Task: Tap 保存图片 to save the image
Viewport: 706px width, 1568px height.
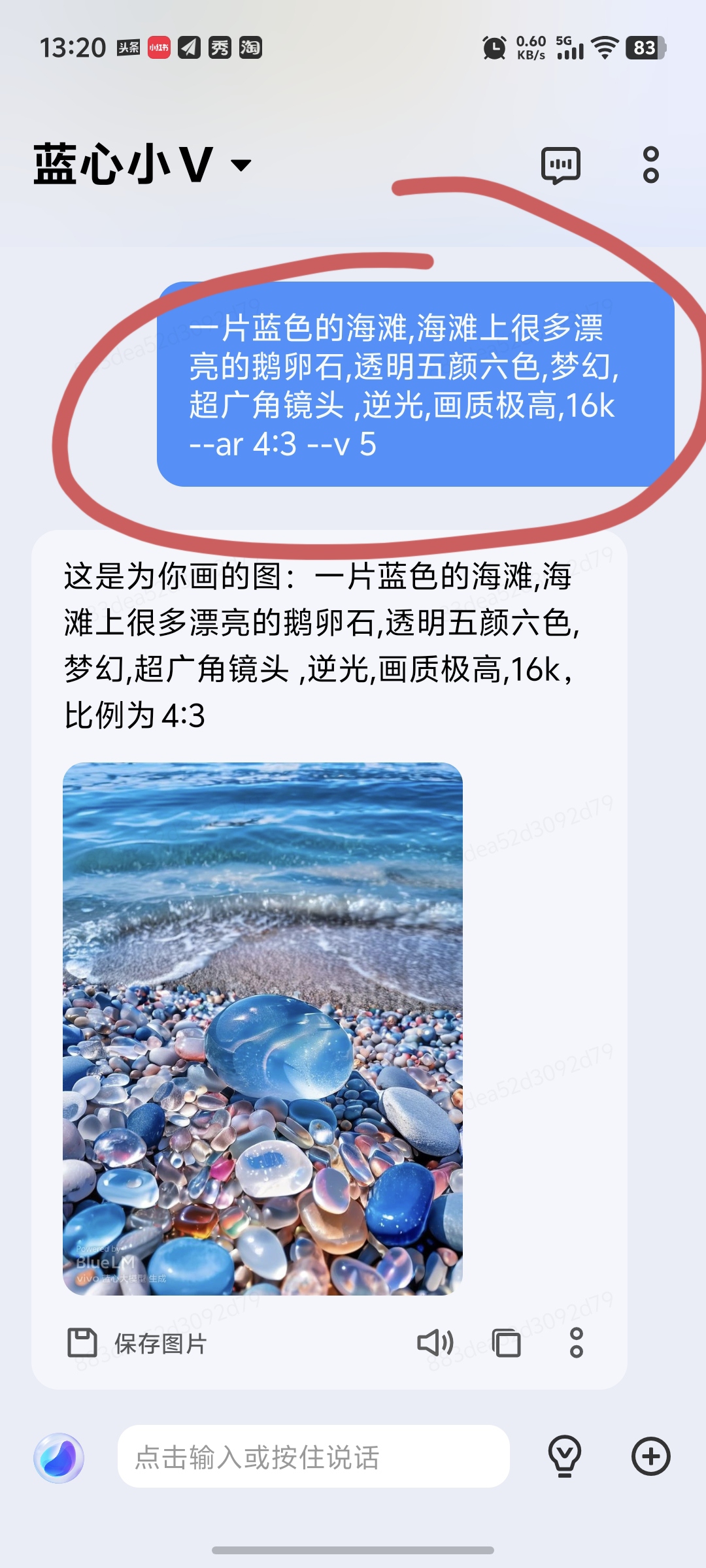Action: [138, 1344]
